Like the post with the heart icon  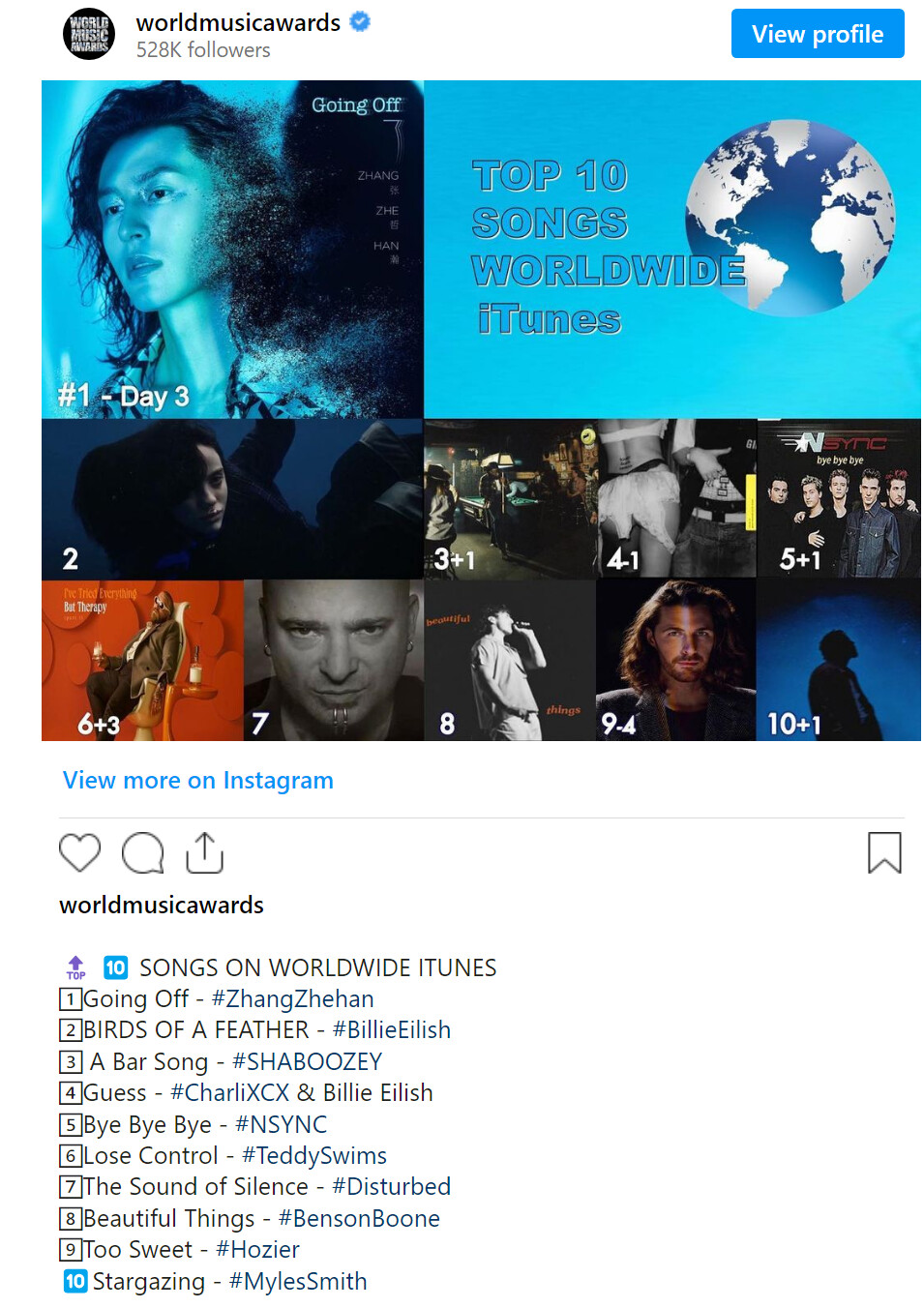pos(79,852)
